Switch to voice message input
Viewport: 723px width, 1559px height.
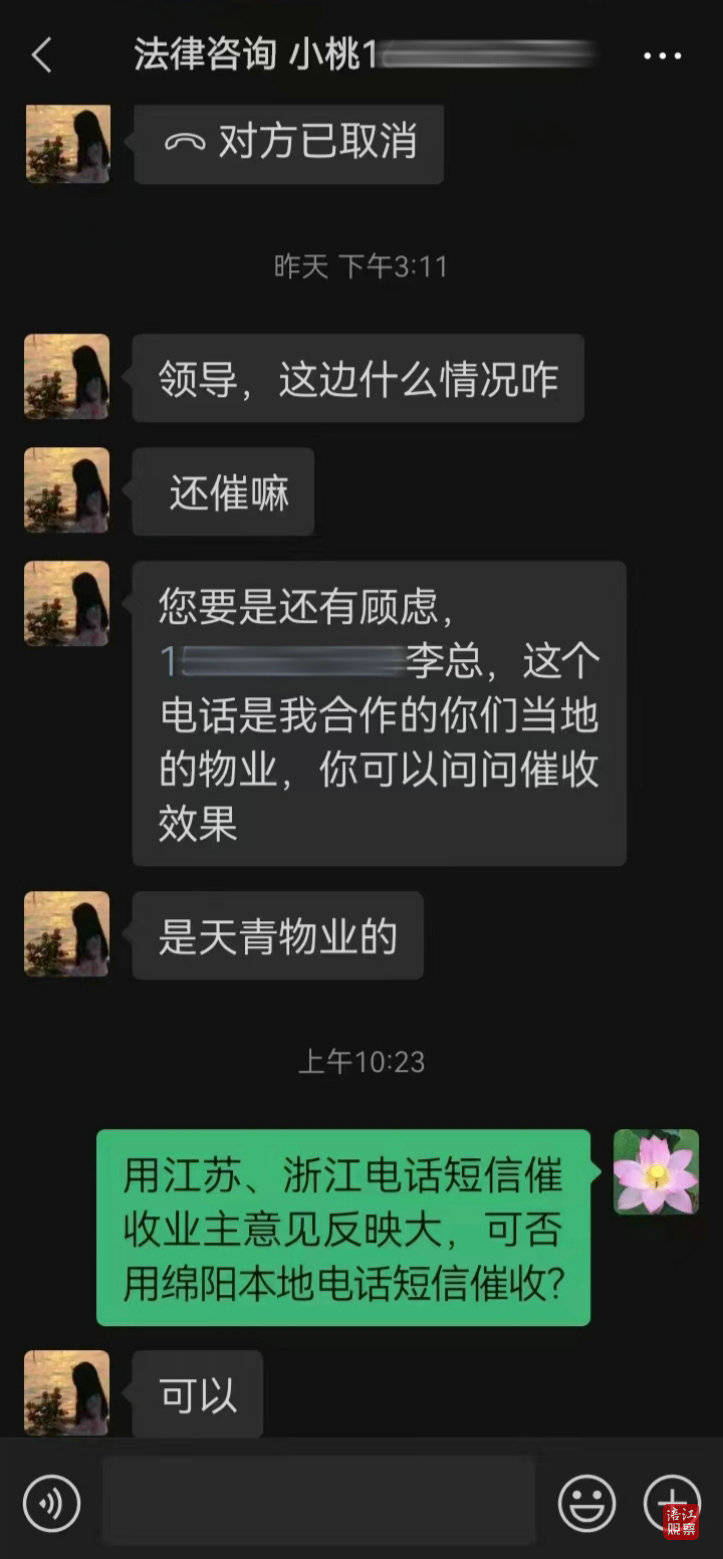51,1502
